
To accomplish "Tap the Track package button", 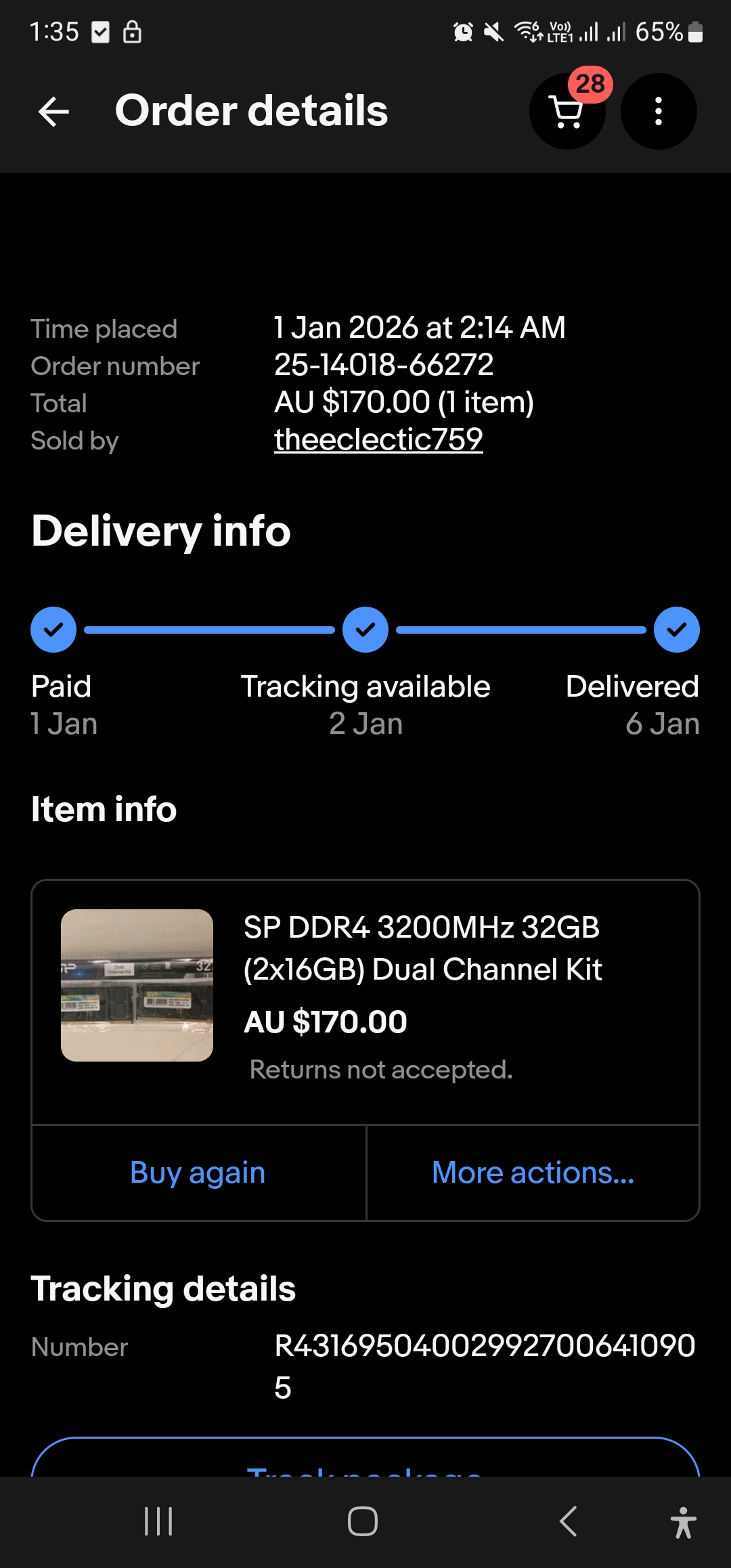I will [x=365, y=1462].
